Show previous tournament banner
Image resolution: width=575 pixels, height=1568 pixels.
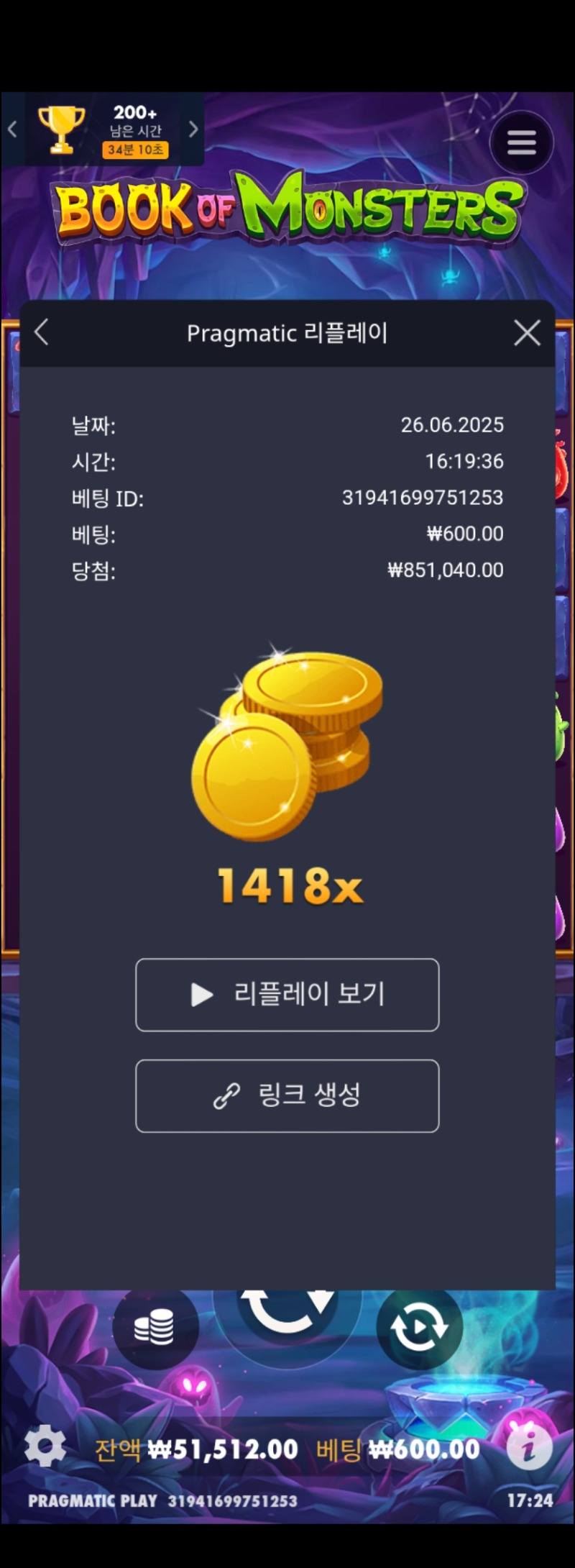click(12, 129)
